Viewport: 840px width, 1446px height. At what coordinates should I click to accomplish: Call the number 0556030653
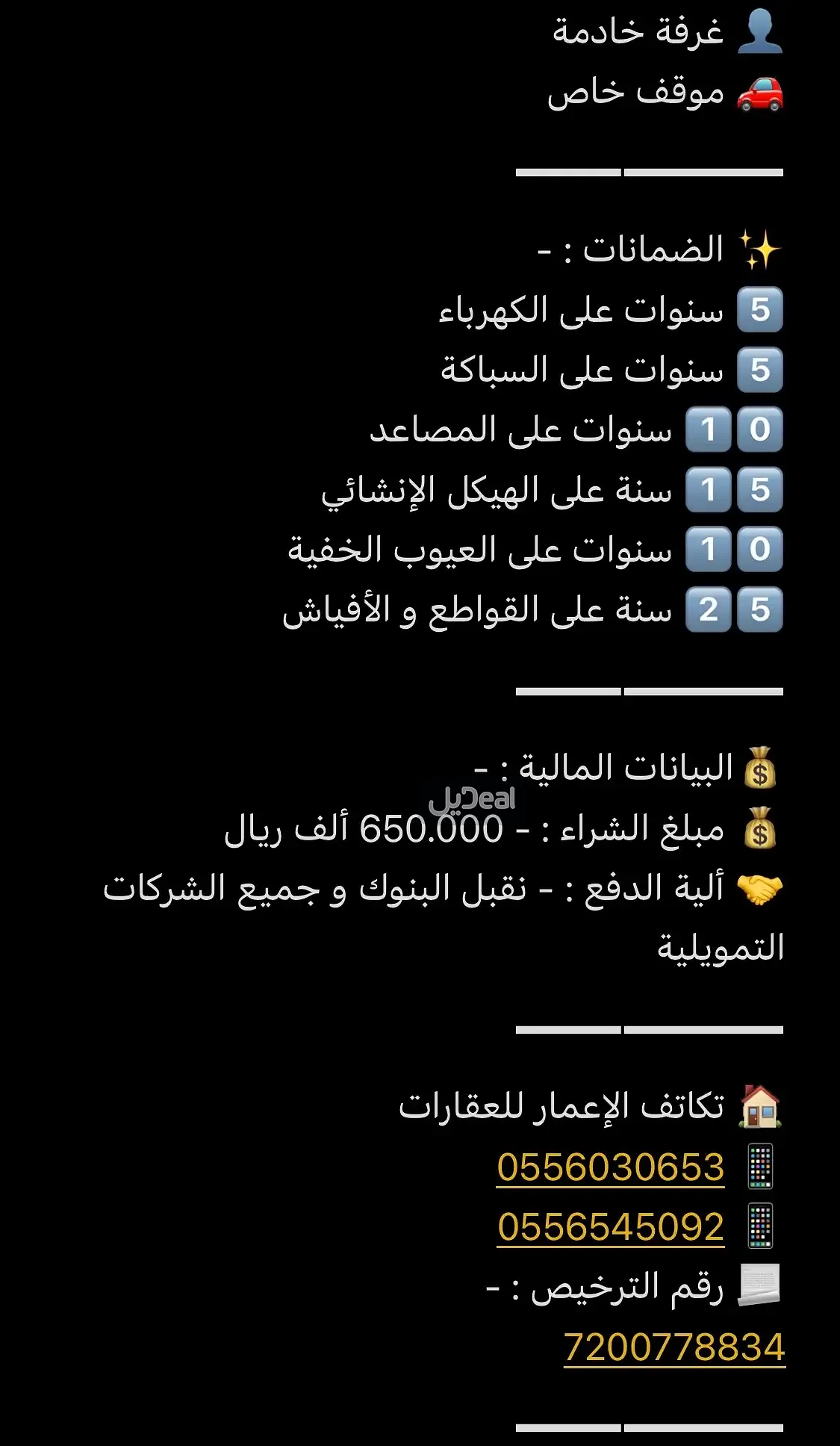(610, 1167)
